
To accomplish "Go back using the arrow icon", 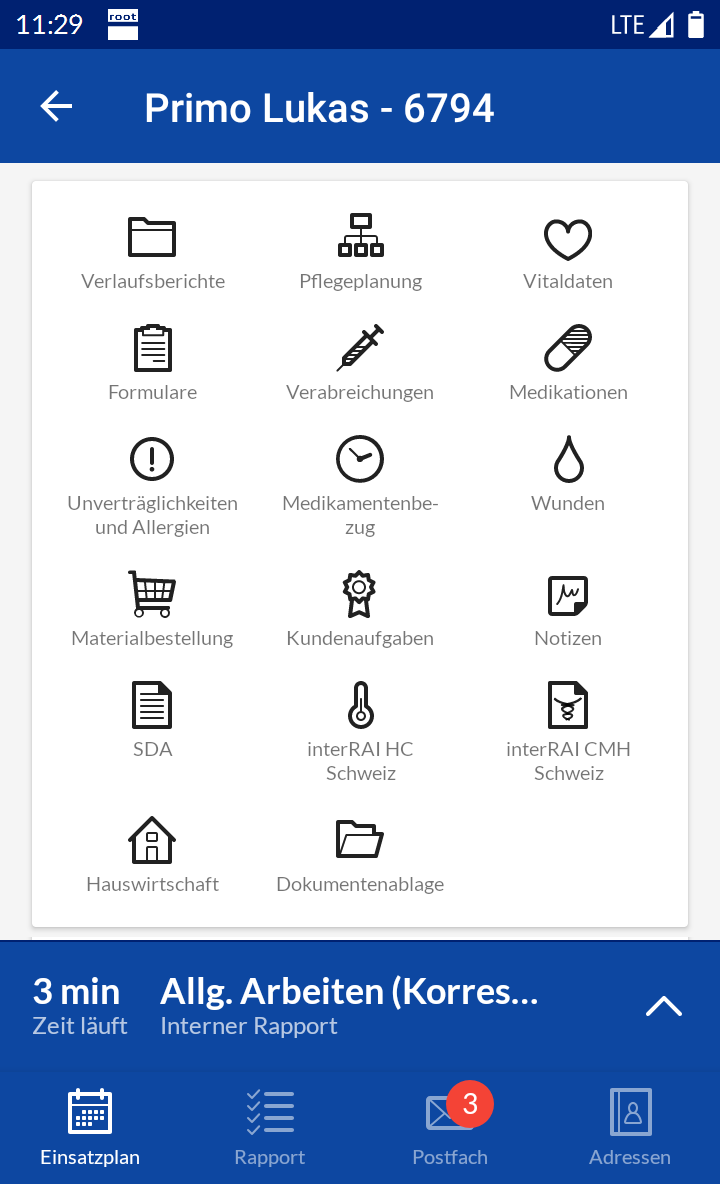I will click(x=56, y=106).
